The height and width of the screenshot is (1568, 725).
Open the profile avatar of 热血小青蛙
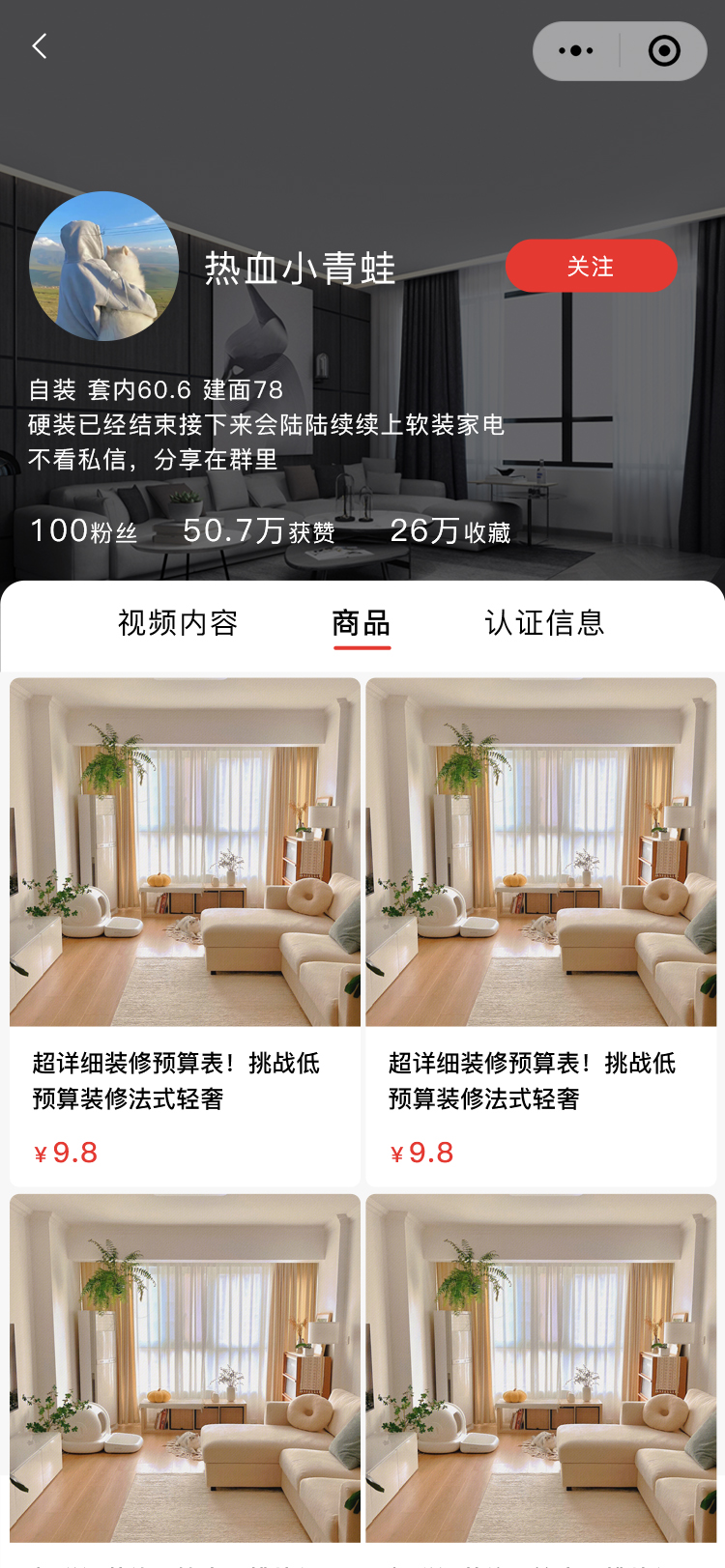[x=104, y=266]
